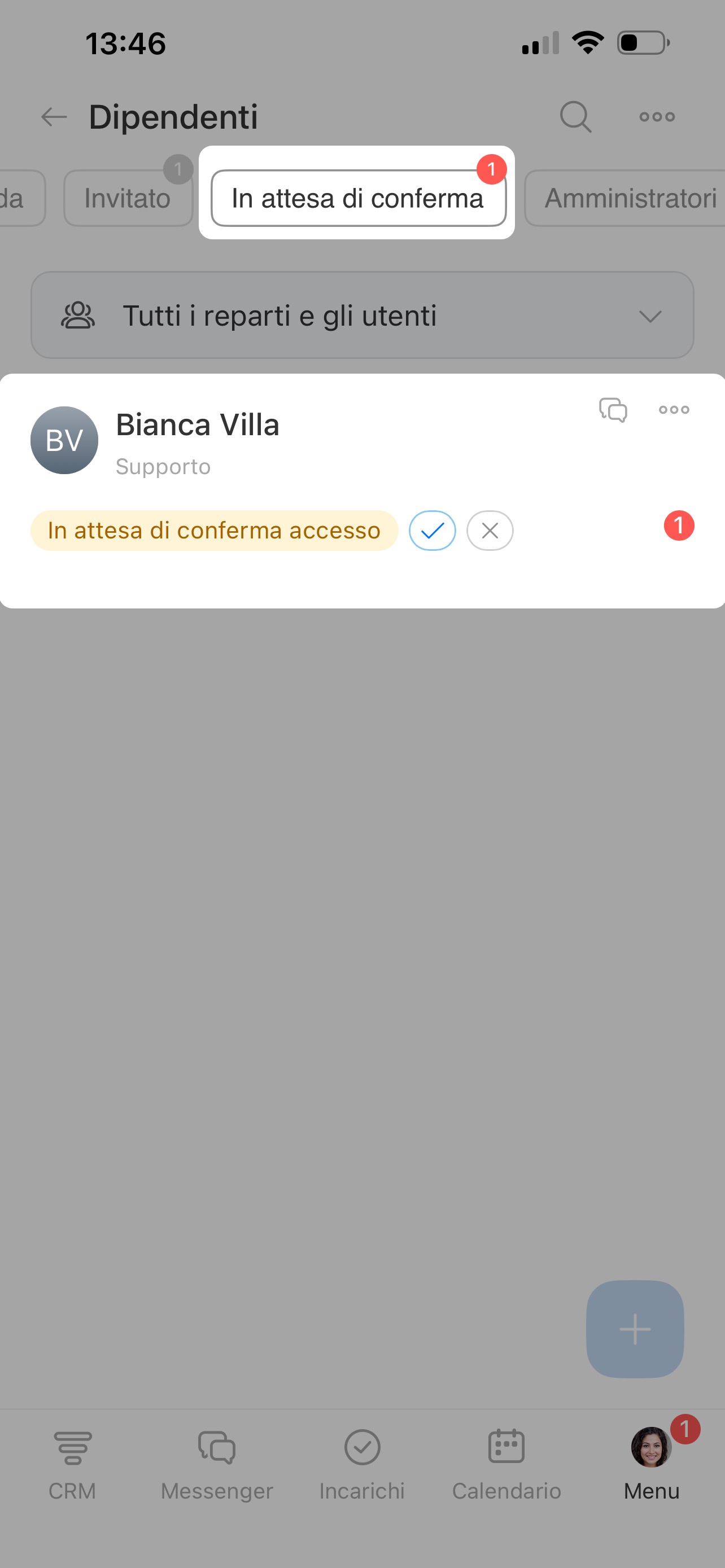Viewport: 725px width, 1568px height.
Task: Open search in Dipendenti
Action: coord(575,116)
